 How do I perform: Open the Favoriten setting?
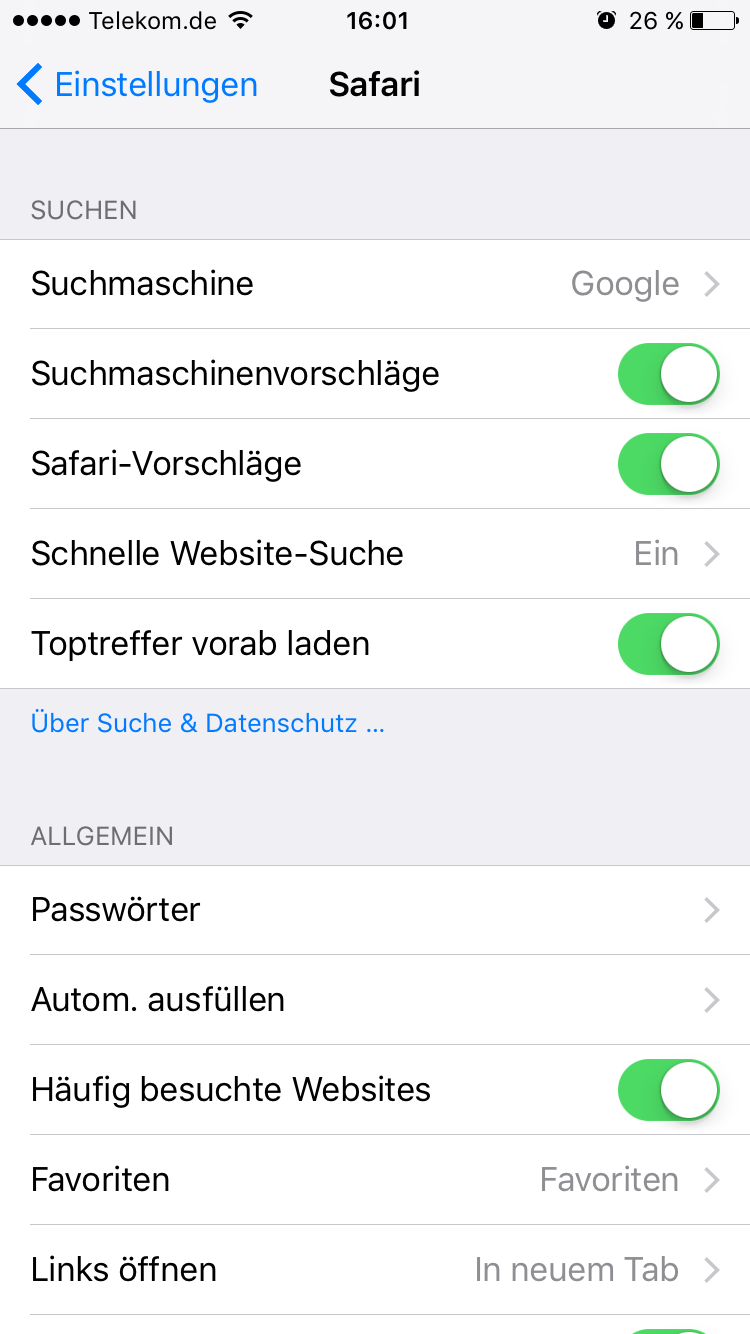[375, 1180]
